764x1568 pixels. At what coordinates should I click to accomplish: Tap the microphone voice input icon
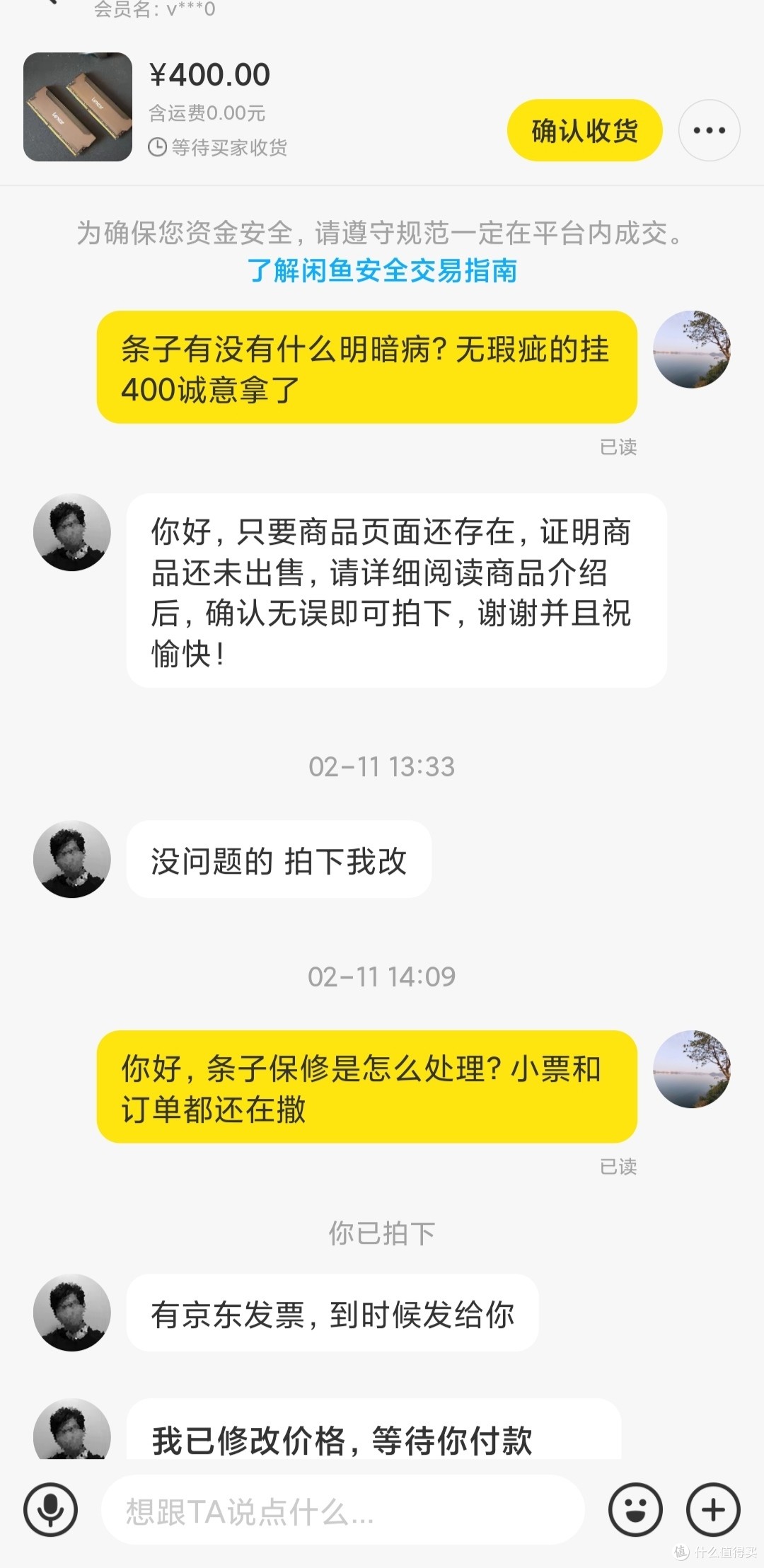(50, 1509)
